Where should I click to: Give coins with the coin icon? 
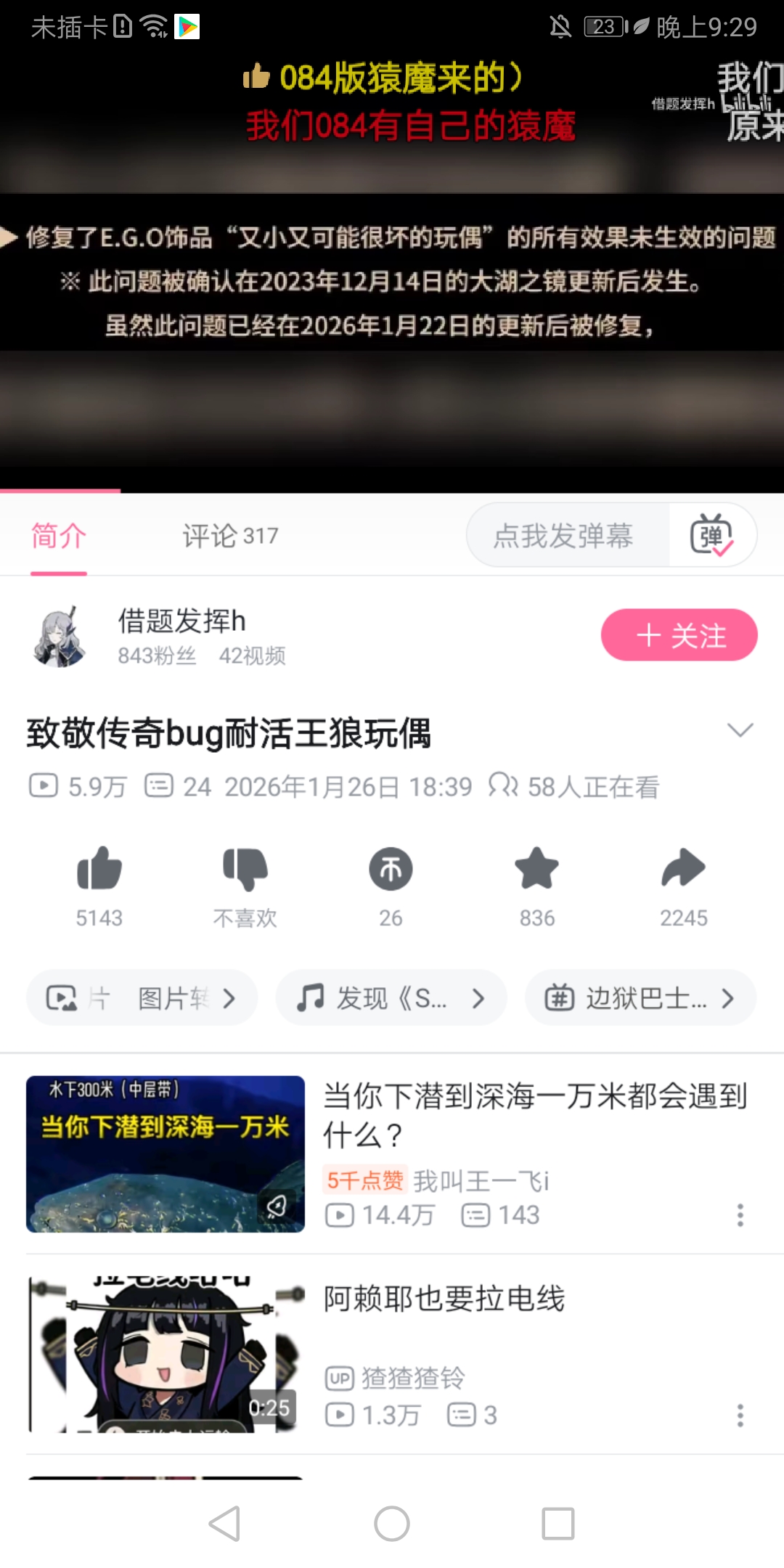391,870
